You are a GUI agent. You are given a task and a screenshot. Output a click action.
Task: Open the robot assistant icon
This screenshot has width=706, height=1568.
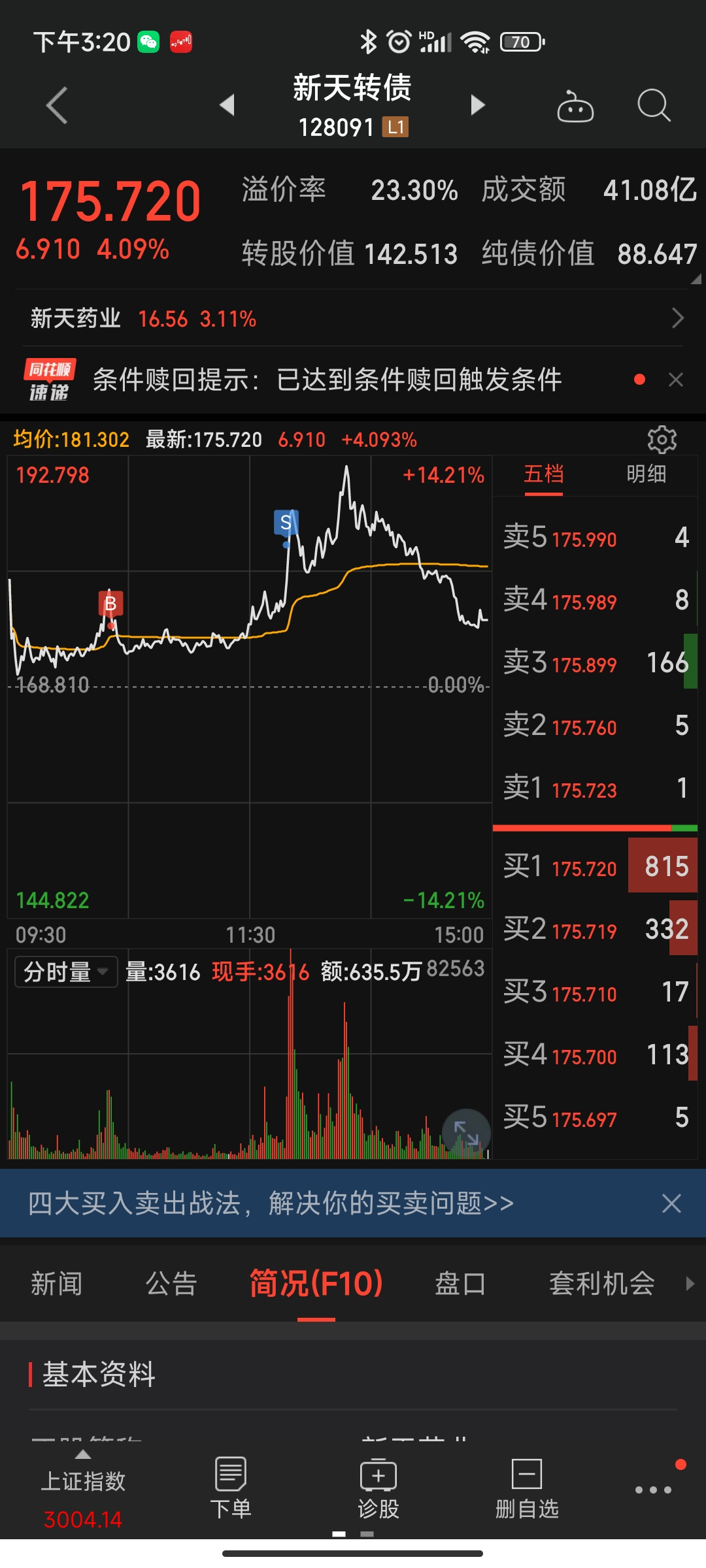pyautogui.click(x=575, y=106)
